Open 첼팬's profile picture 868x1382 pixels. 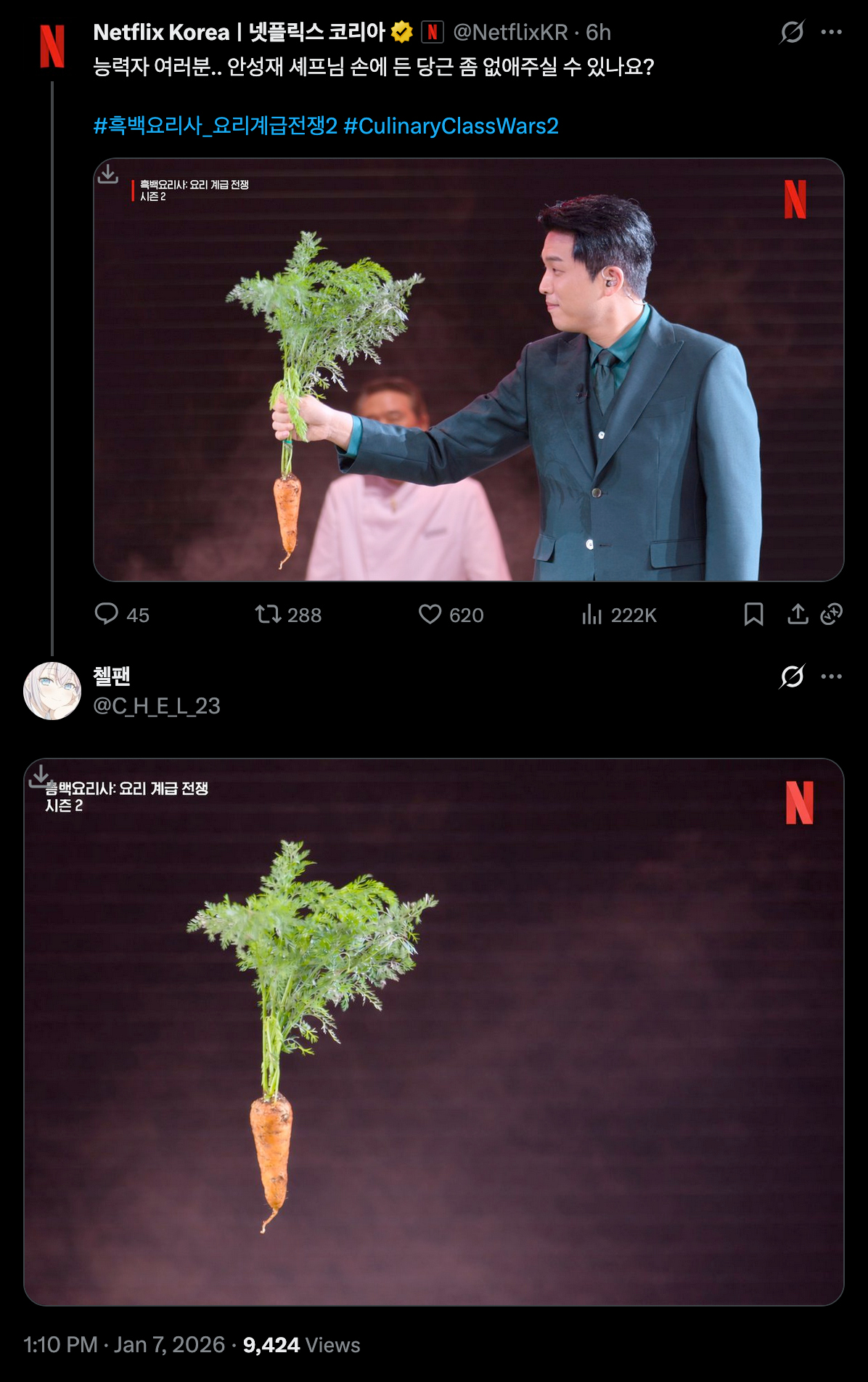click(x=52, y=691)
